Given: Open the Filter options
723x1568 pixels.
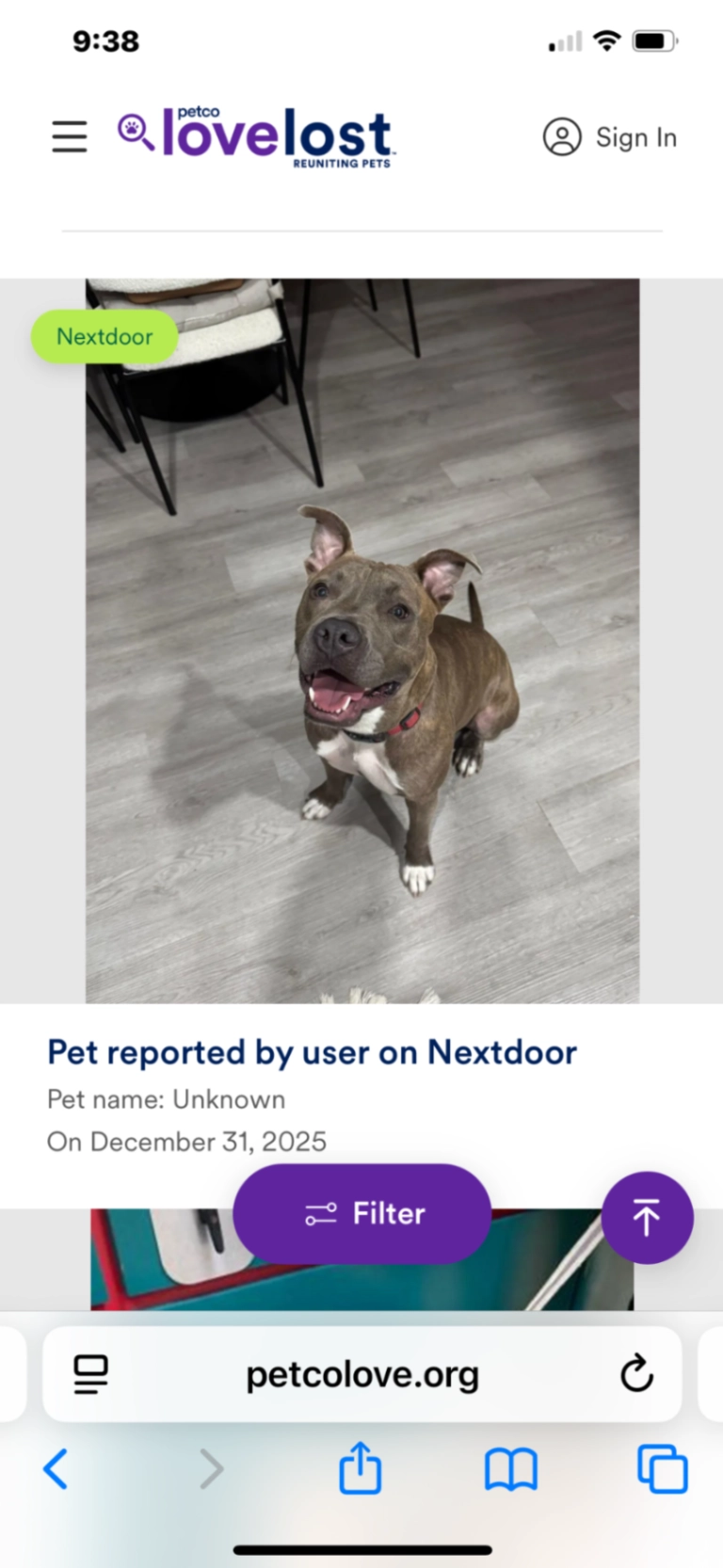Looking at the screenshot, I should pos(362,1213).
